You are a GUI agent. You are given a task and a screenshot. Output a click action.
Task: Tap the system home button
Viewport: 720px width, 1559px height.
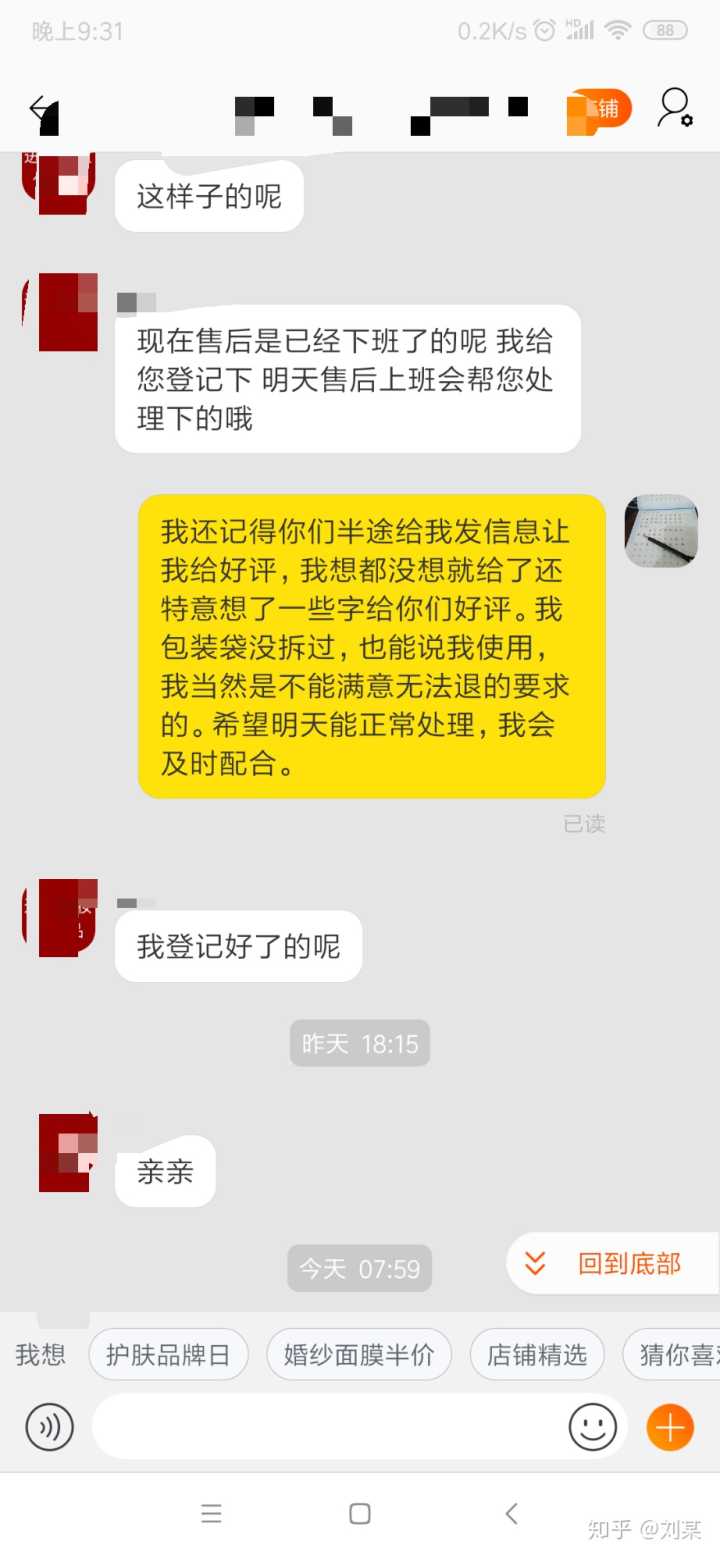pyautogui.click(x=360, y=1514)
